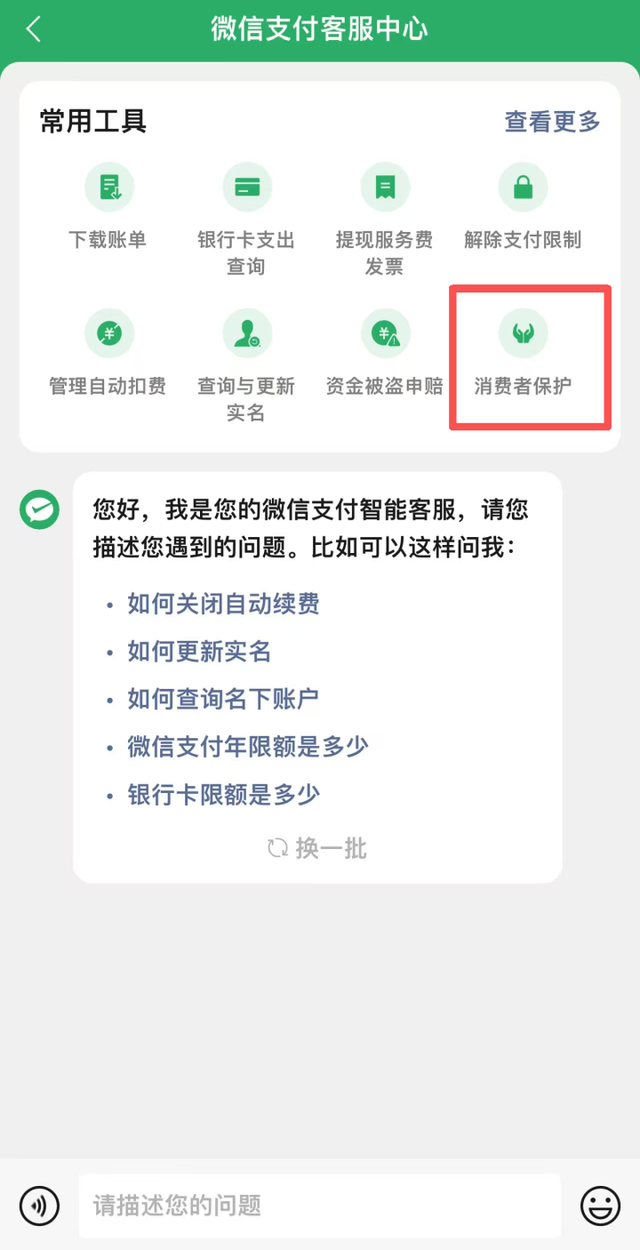Ask 银行卡限额是多少
This screenshot has width=640, height=1250.
click(x=223, y=795)
